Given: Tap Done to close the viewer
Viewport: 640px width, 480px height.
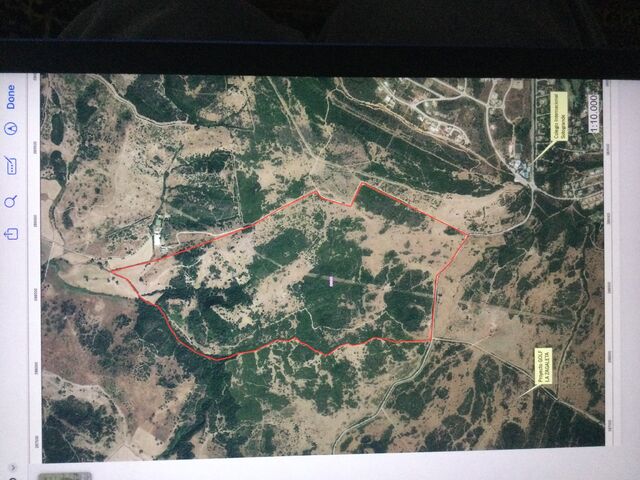Looking at the screenshot, I should pos(11,97).
